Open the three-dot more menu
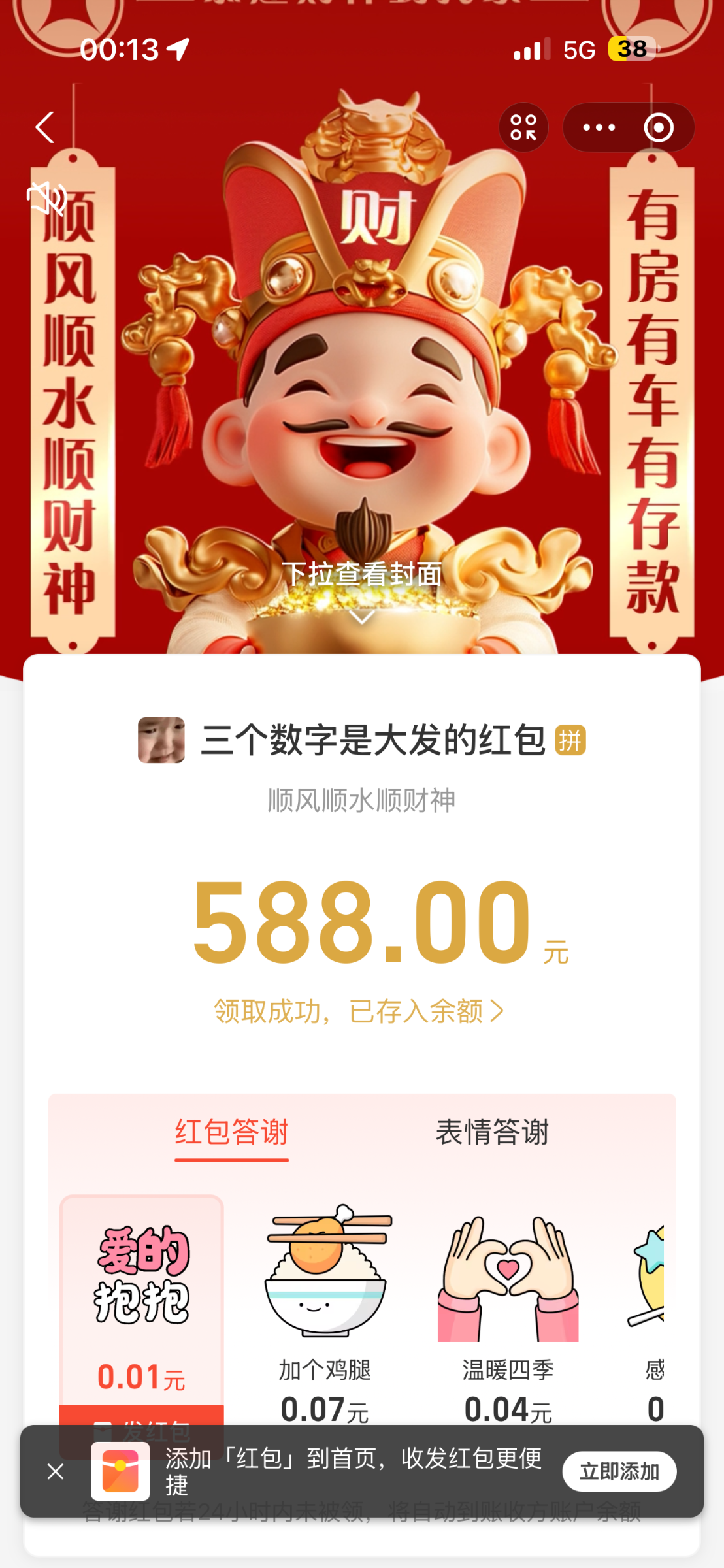The image size is (724, 1568). (598, 127)
